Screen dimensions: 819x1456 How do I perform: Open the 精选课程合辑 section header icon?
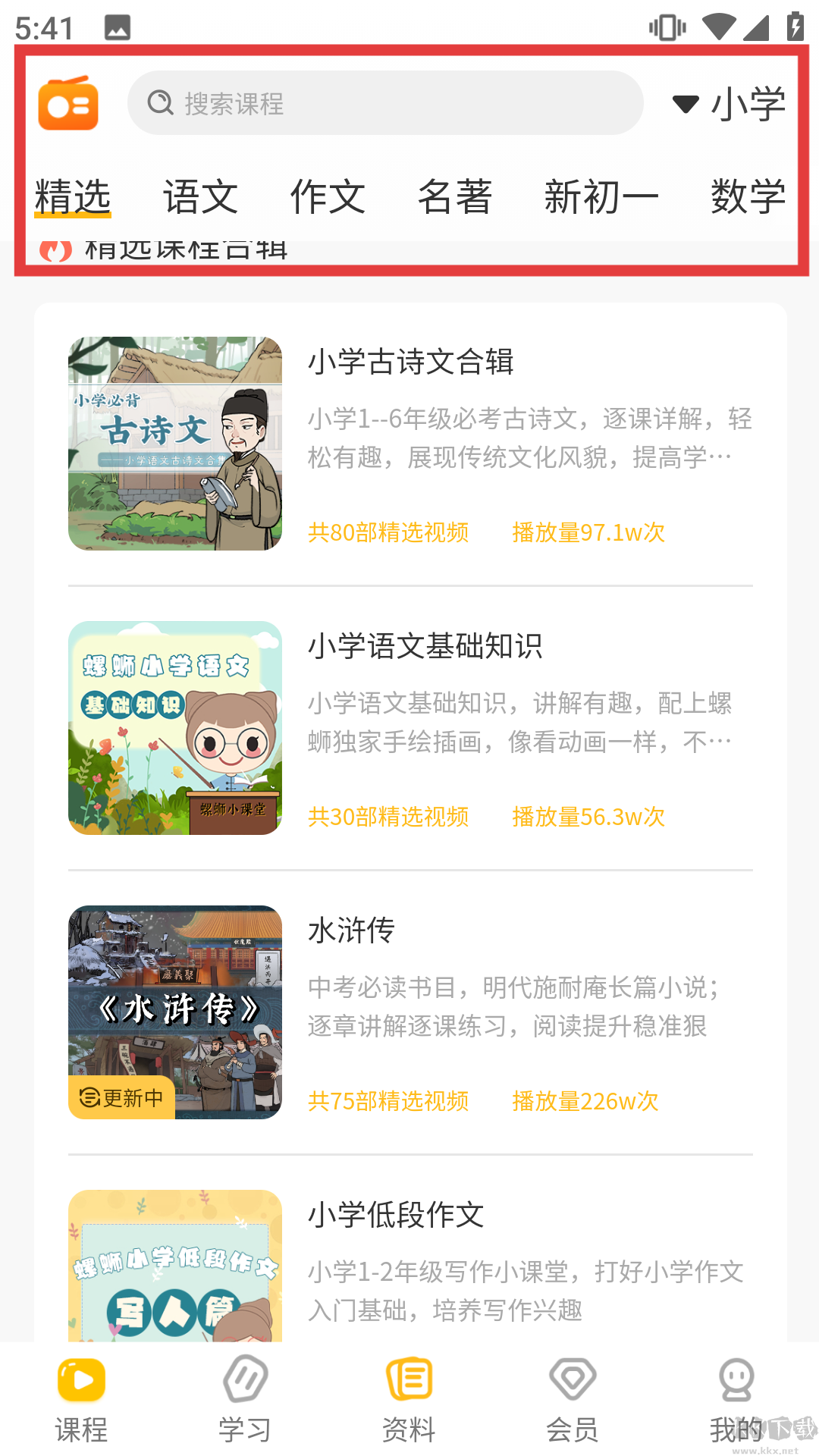tap(58, 248)
